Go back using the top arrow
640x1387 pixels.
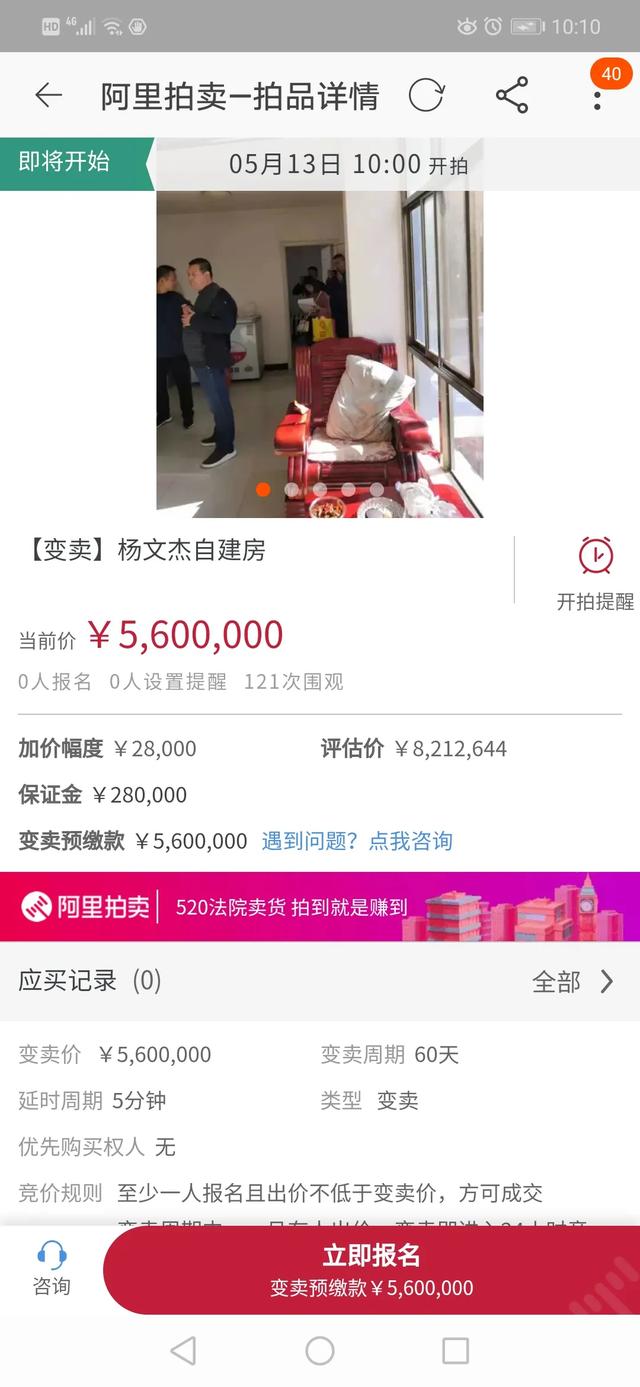(48, 95)
